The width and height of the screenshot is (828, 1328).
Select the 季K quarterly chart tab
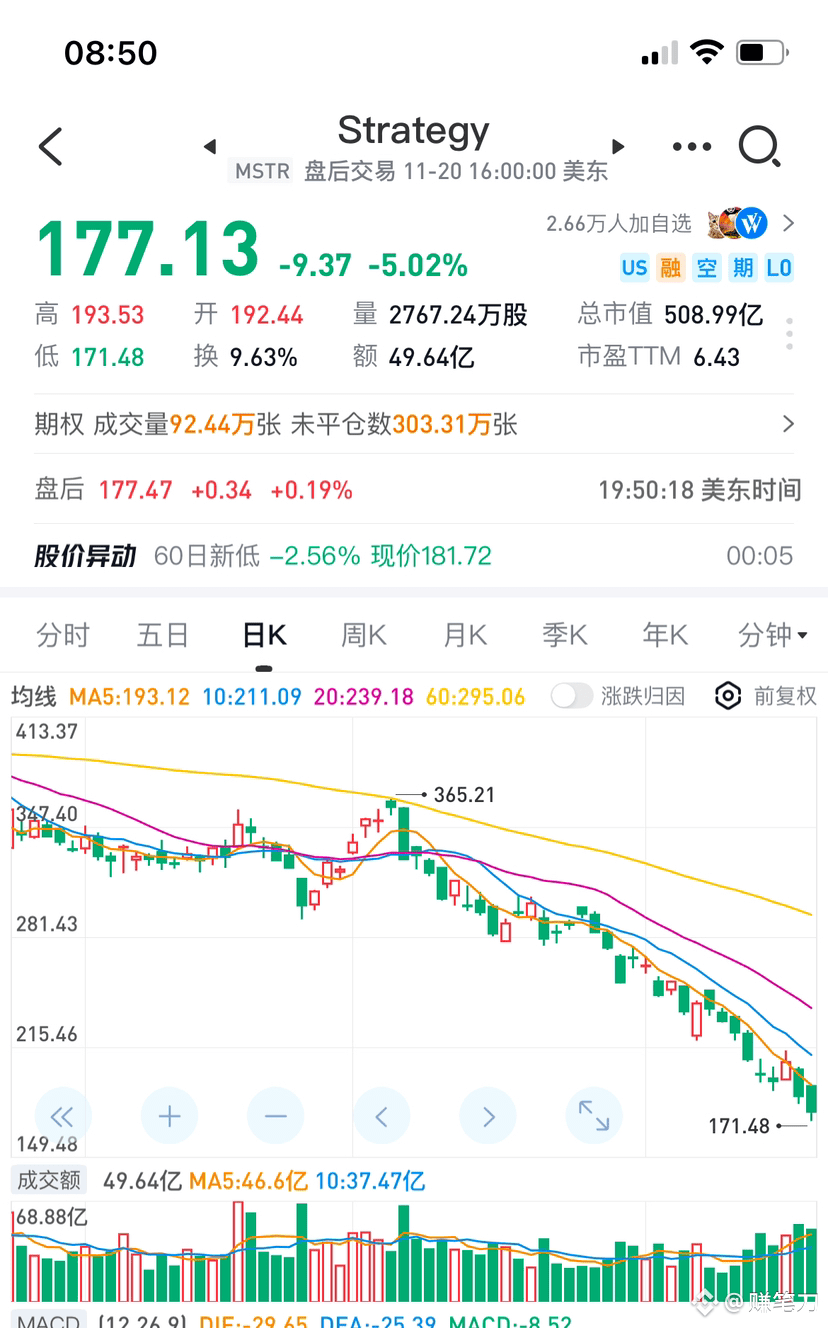(565, 635)
